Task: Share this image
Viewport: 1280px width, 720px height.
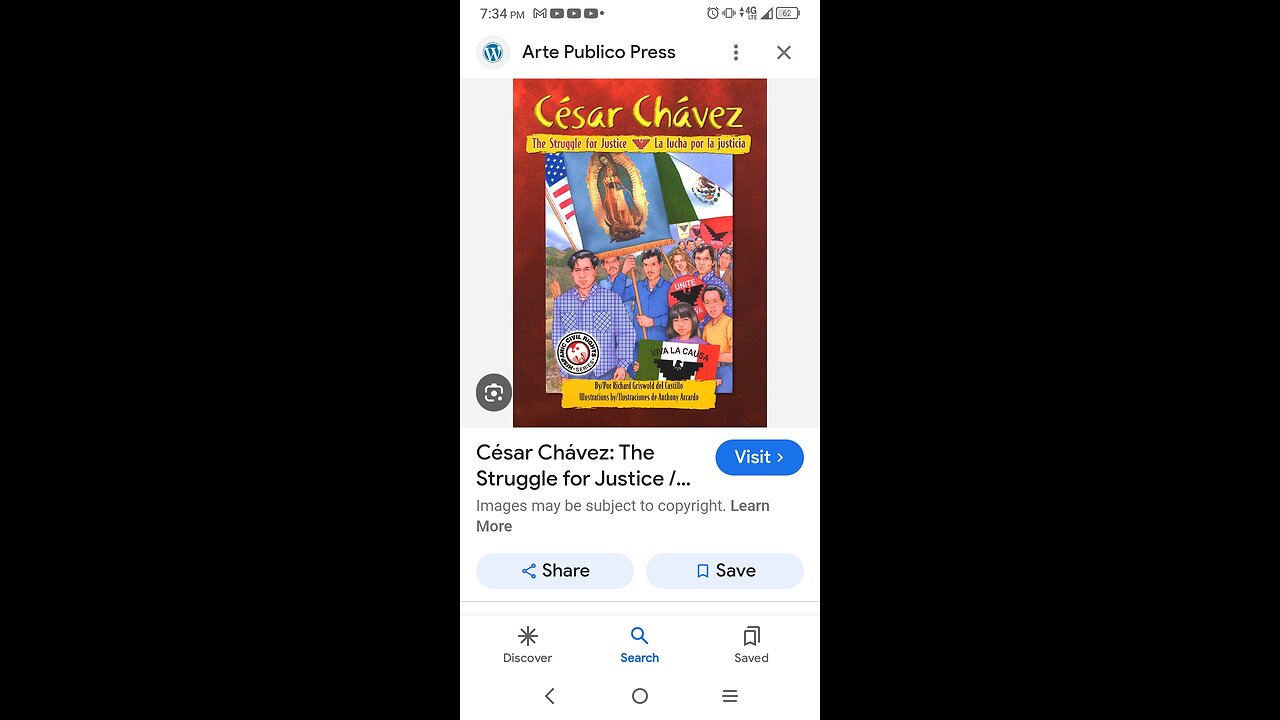Action: (x=555, y=571)
